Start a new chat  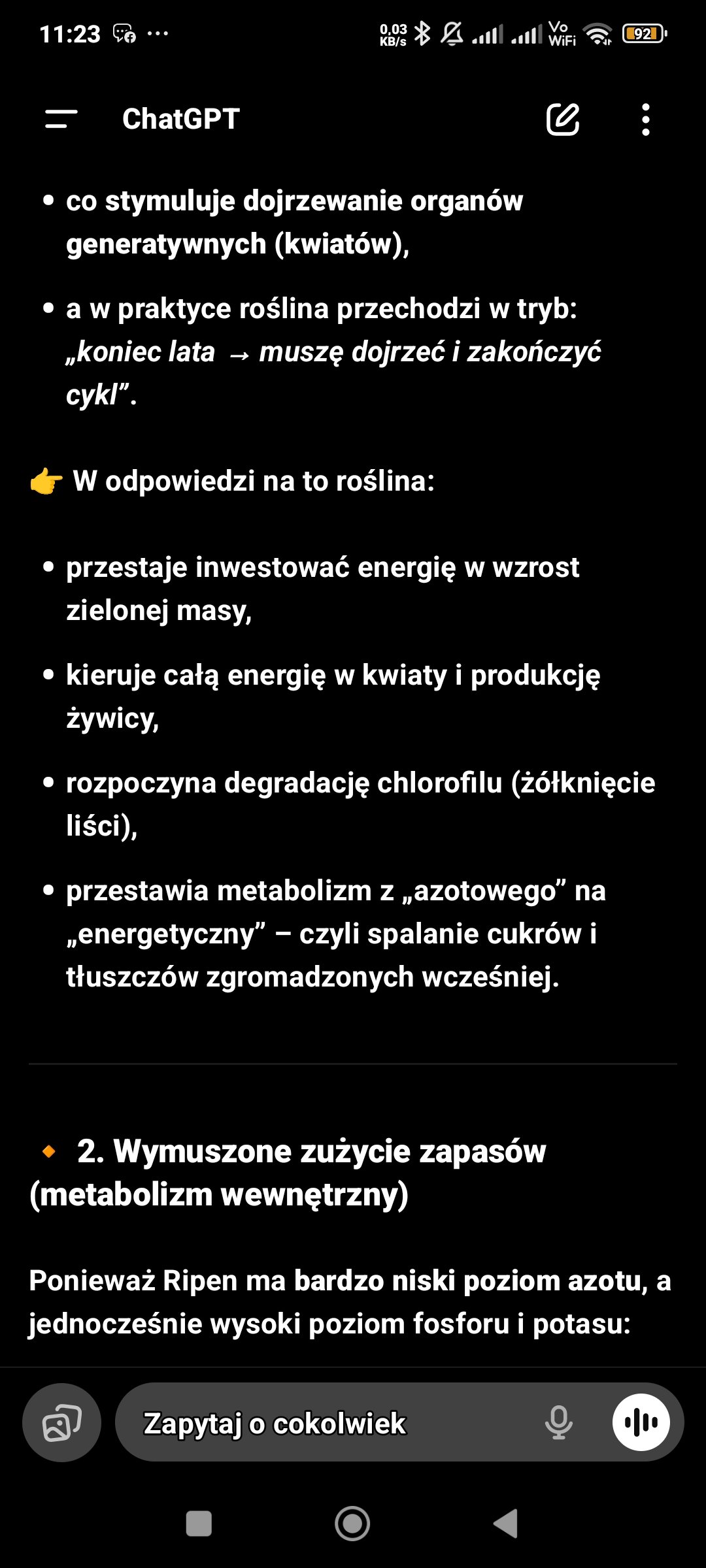(562, 119)
